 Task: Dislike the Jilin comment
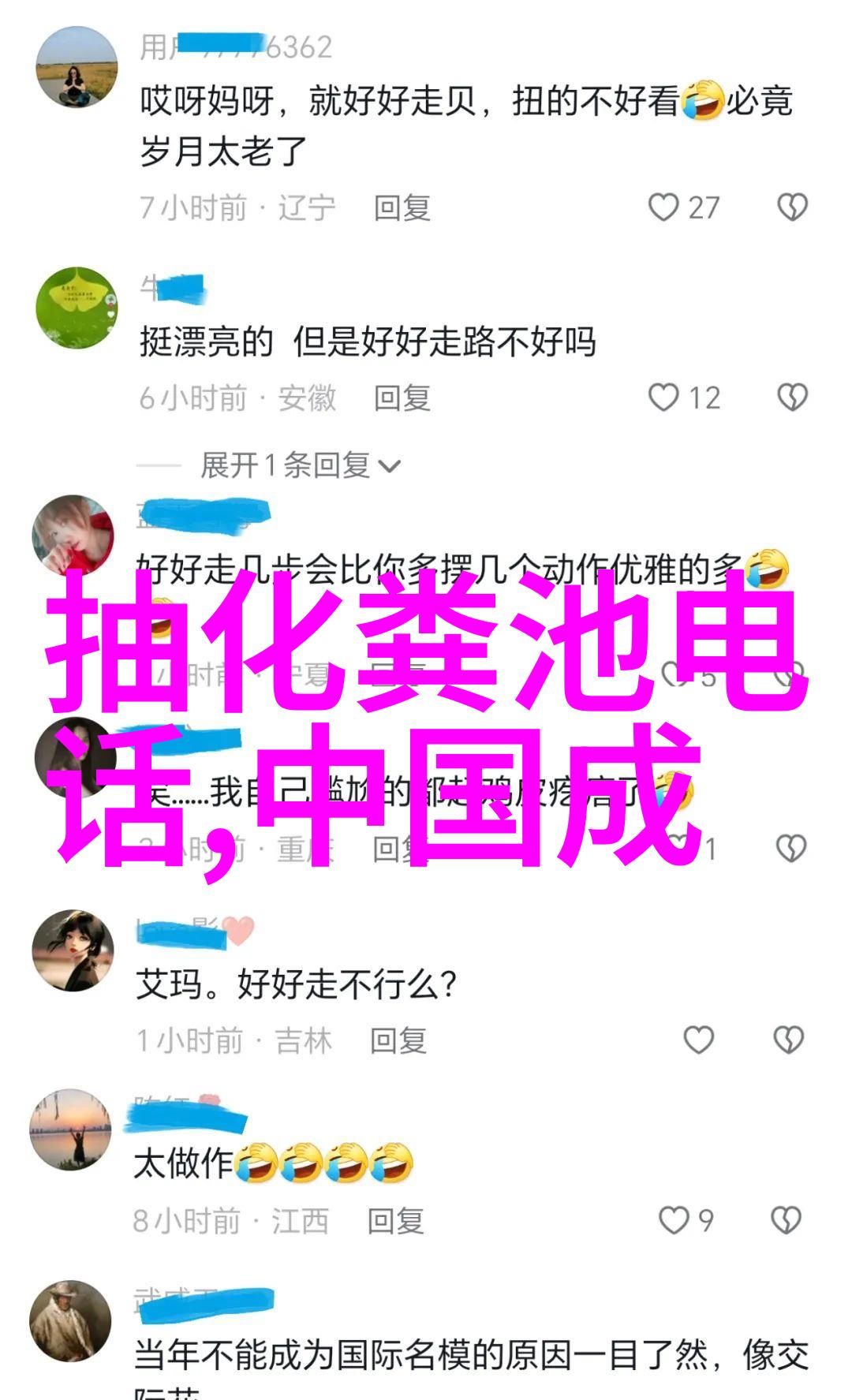[788, 1040]
